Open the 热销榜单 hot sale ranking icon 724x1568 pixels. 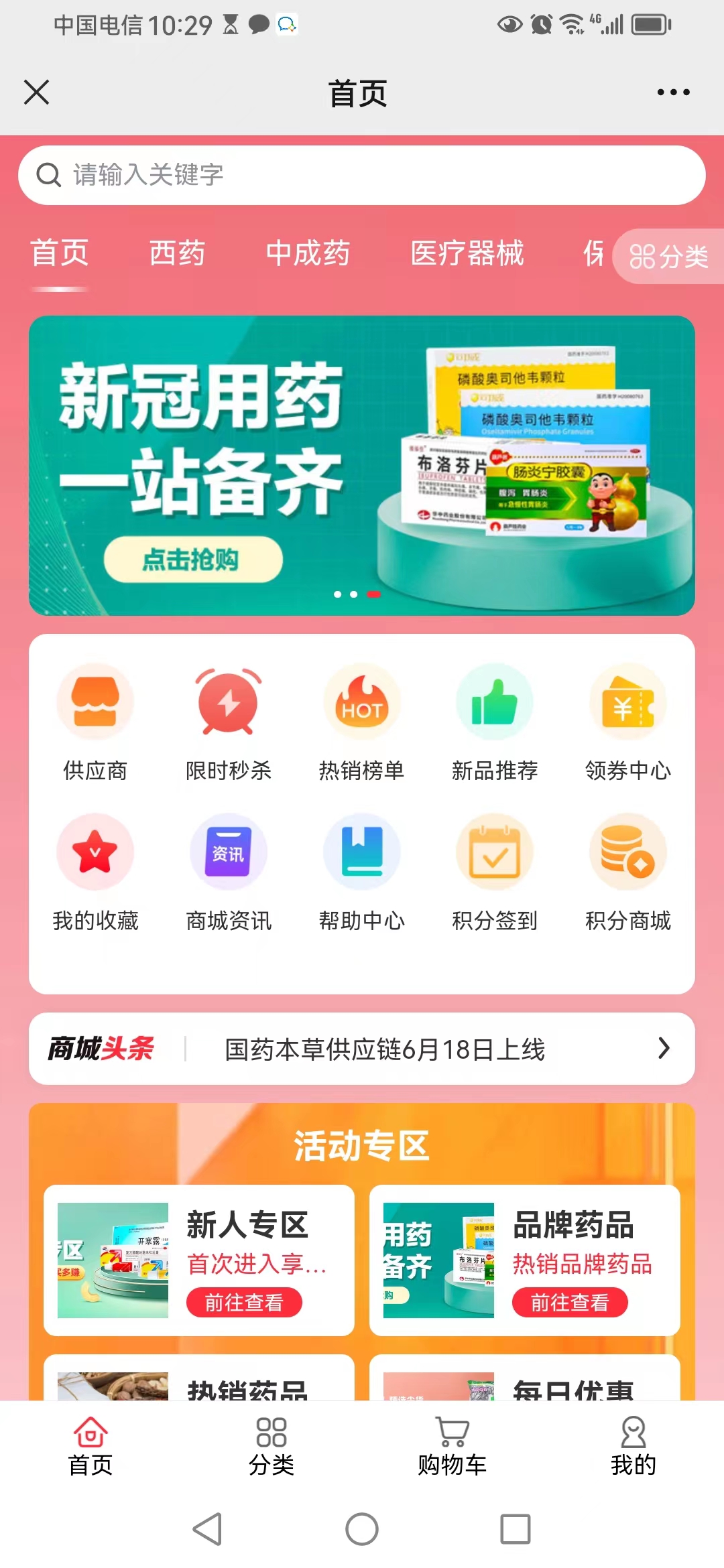[x=361, y=724]
